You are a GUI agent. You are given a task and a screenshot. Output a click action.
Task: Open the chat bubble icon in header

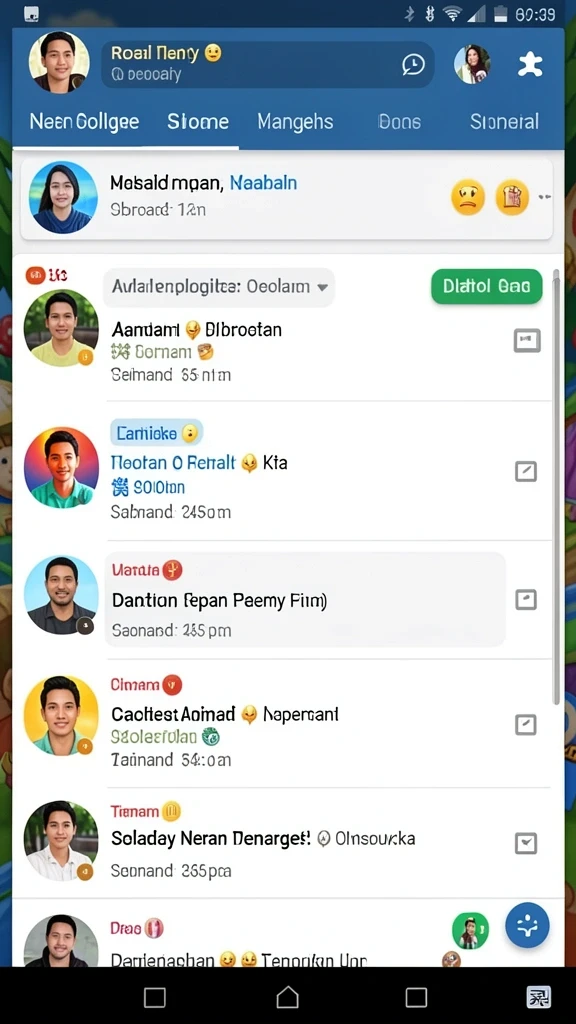tap(413, 64)
